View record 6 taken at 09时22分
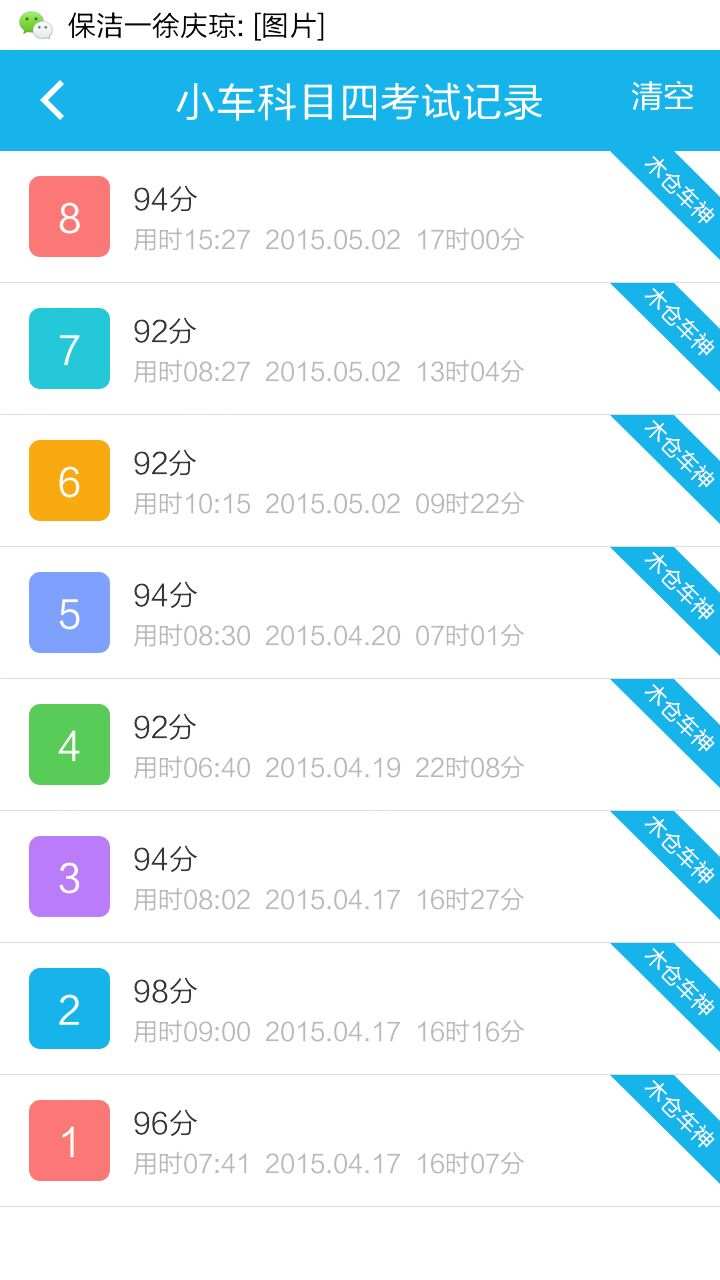720x1280 pixels. click(x=360, y=481)
